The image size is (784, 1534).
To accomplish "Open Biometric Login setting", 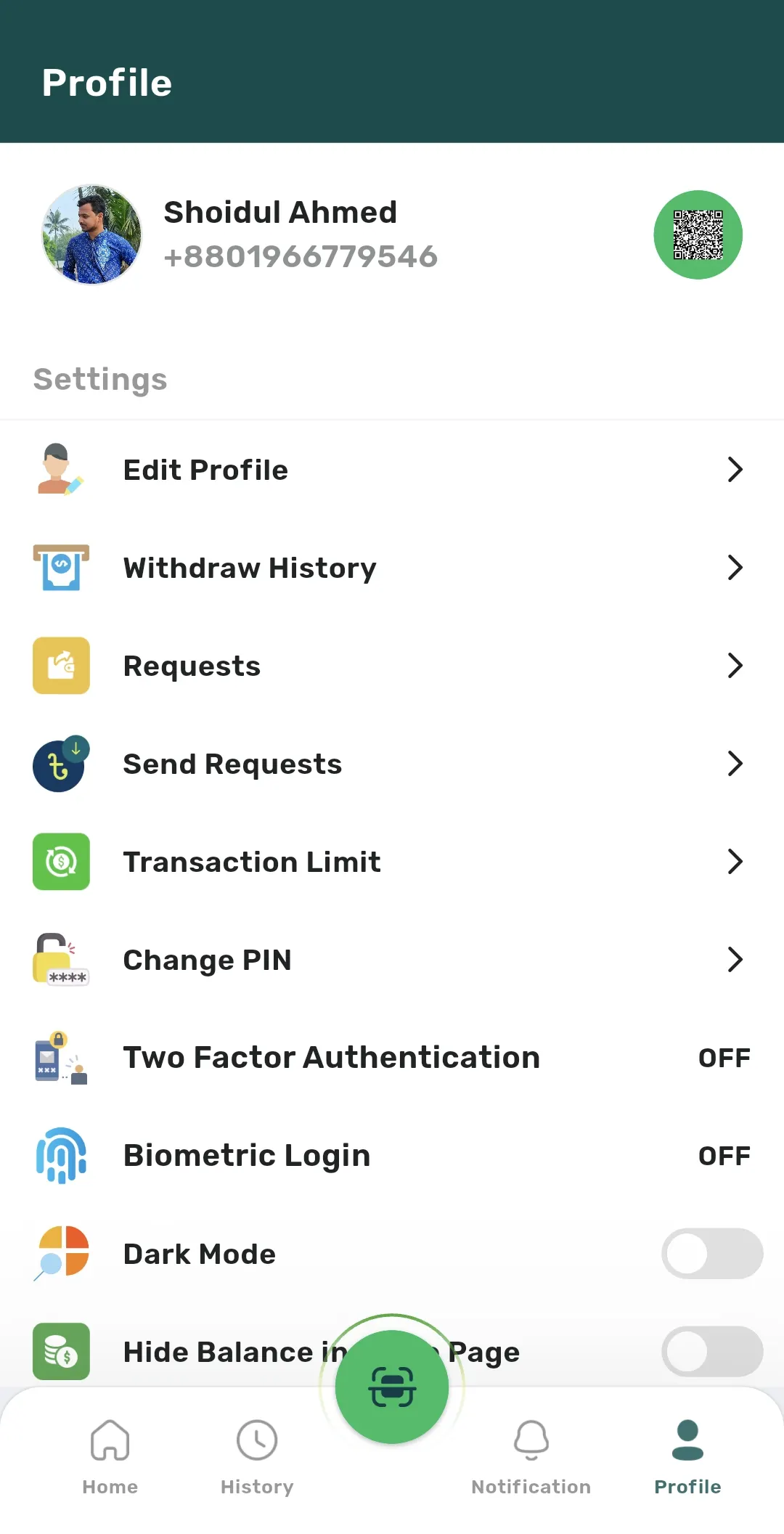I will 392,1156.
